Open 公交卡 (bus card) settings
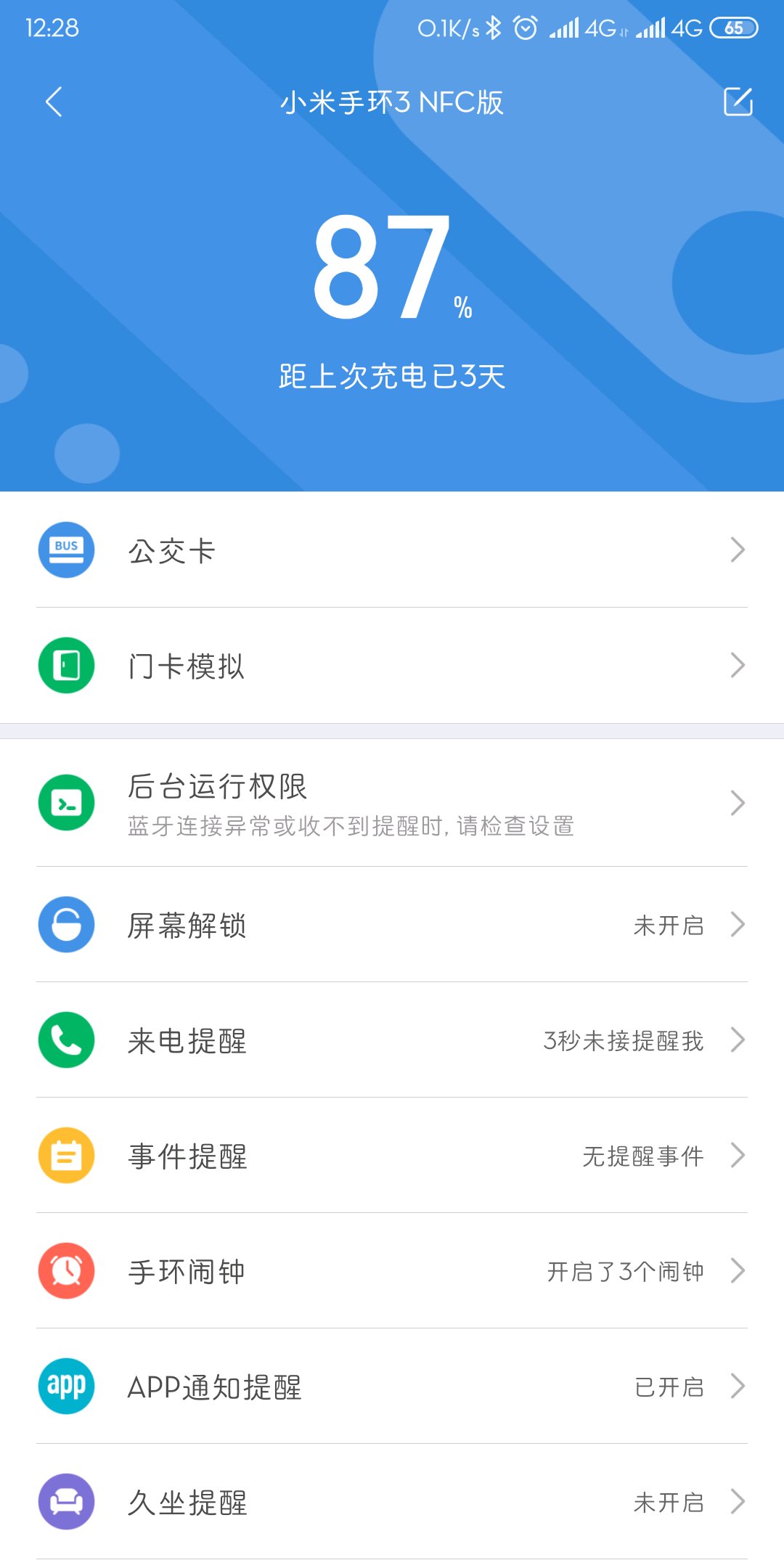The width and height of the screenshot is (784, 1568). pyautogui.click(x=392, y=550)
